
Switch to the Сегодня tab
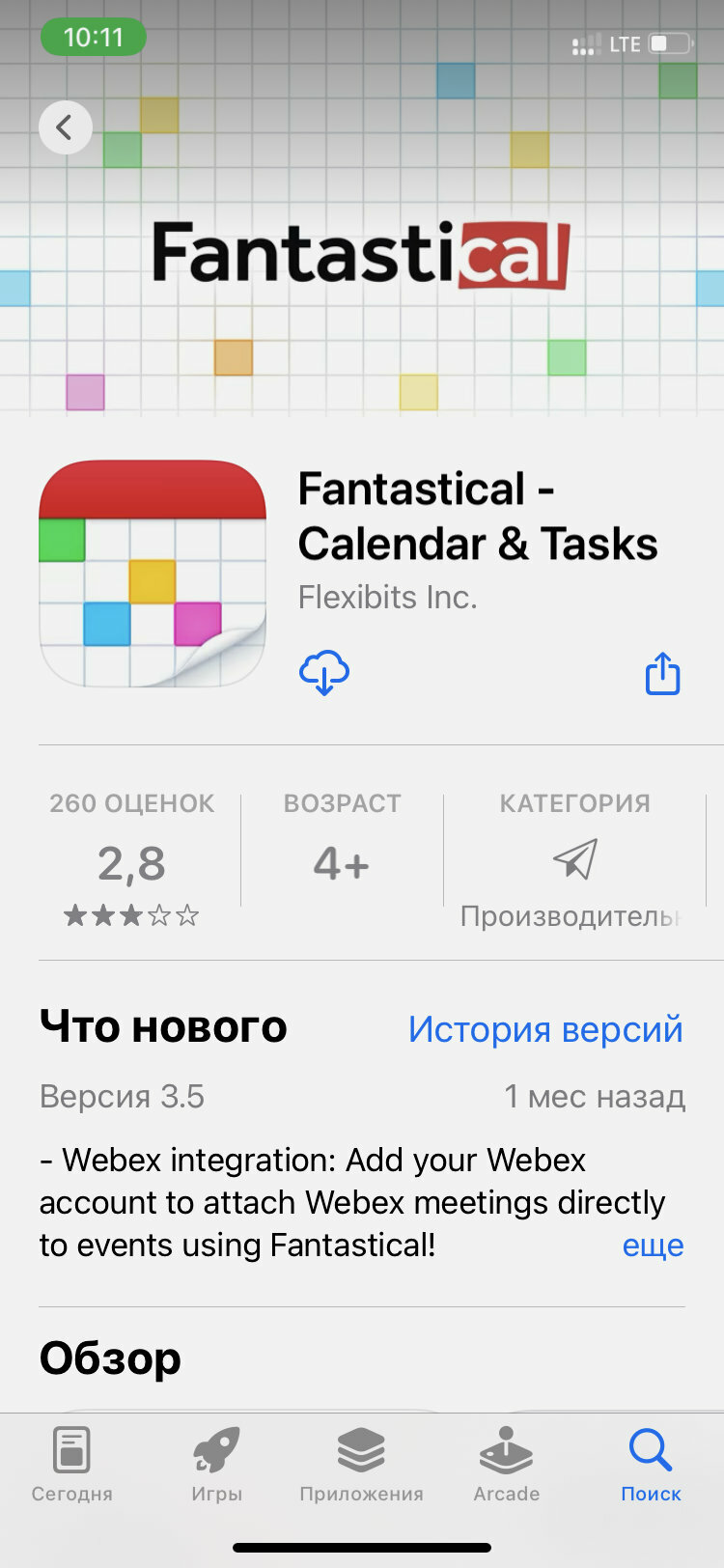72,1465
